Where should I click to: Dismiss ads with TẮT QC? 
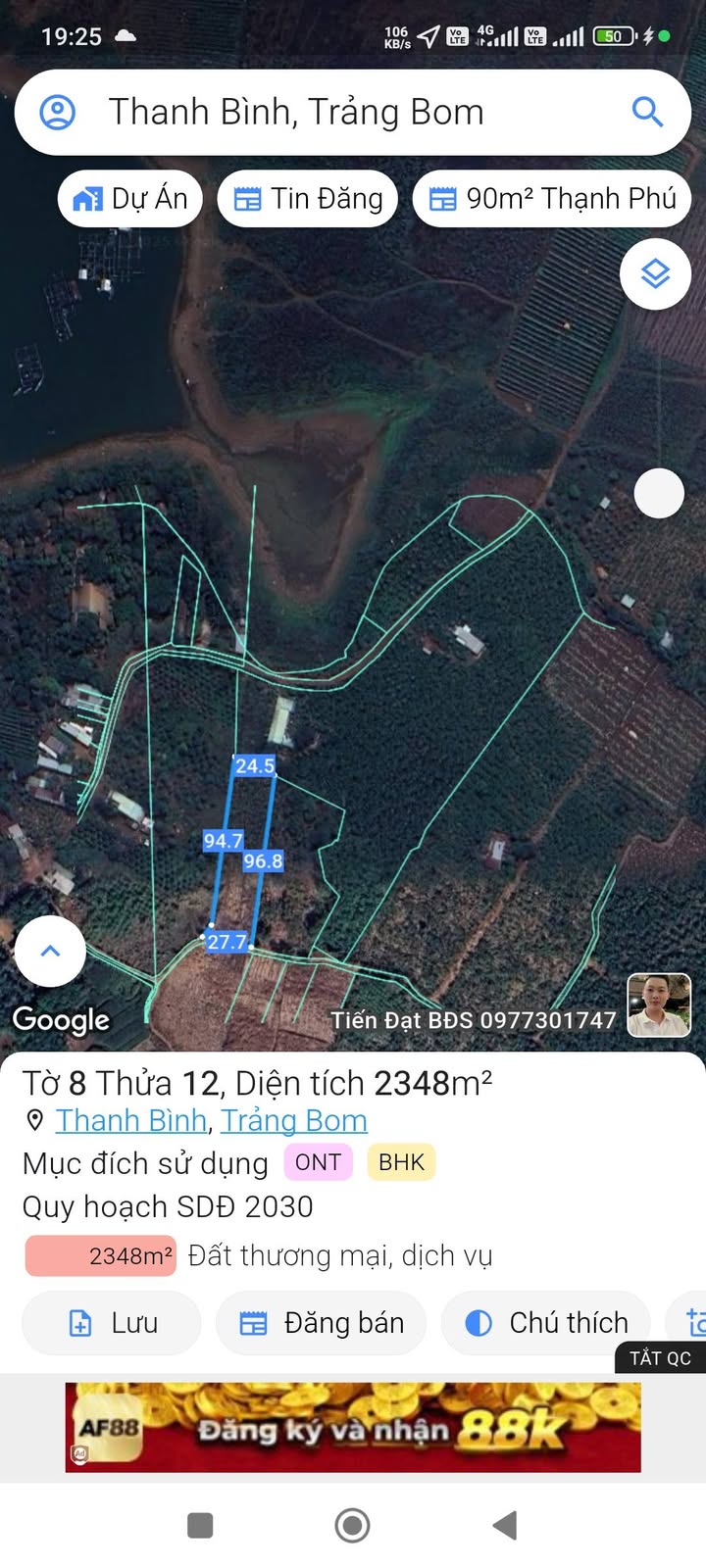[x=660, y=1357]
